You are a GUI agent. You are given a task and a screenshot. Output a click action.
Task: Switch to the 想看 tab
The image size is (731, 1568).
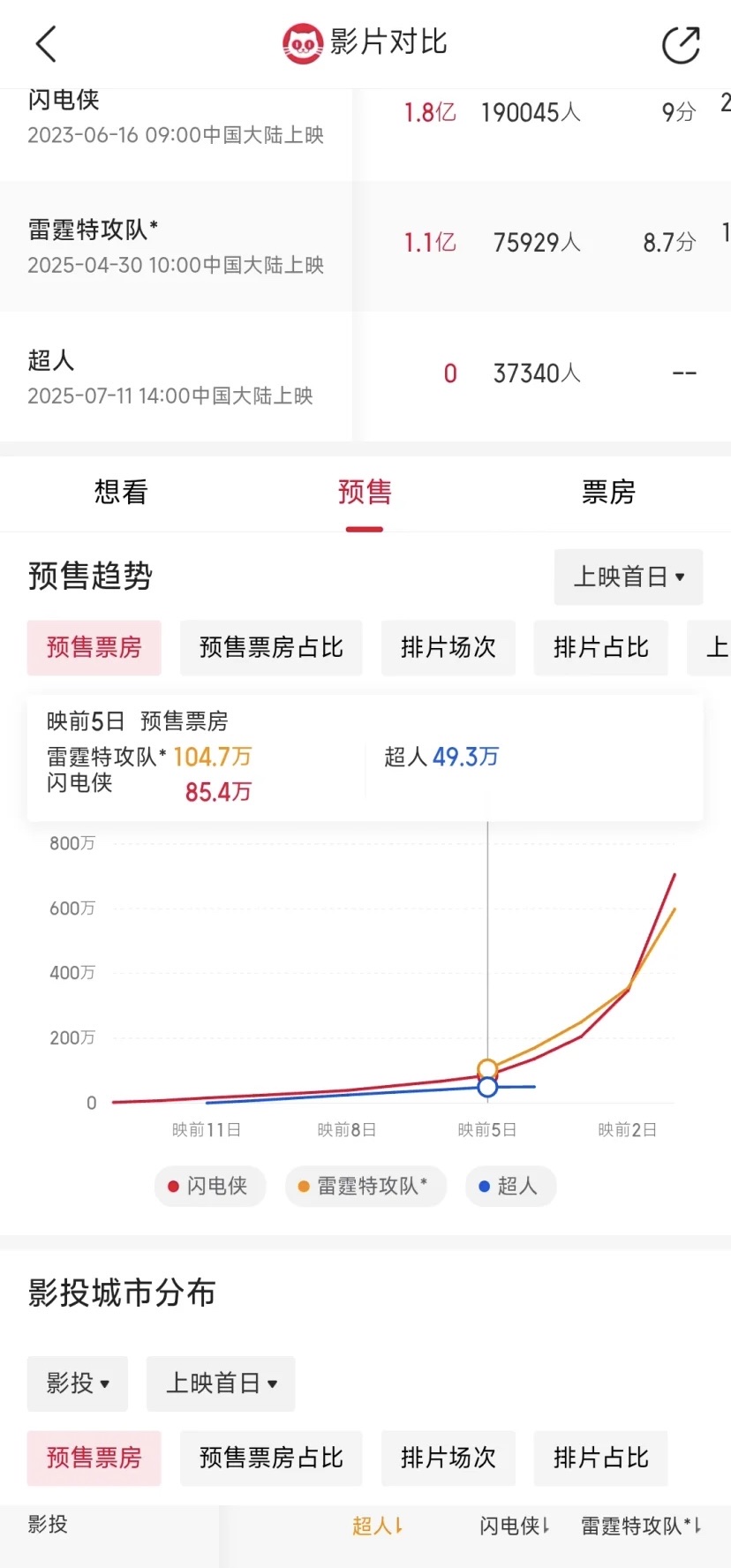click(x=121, y=493)
